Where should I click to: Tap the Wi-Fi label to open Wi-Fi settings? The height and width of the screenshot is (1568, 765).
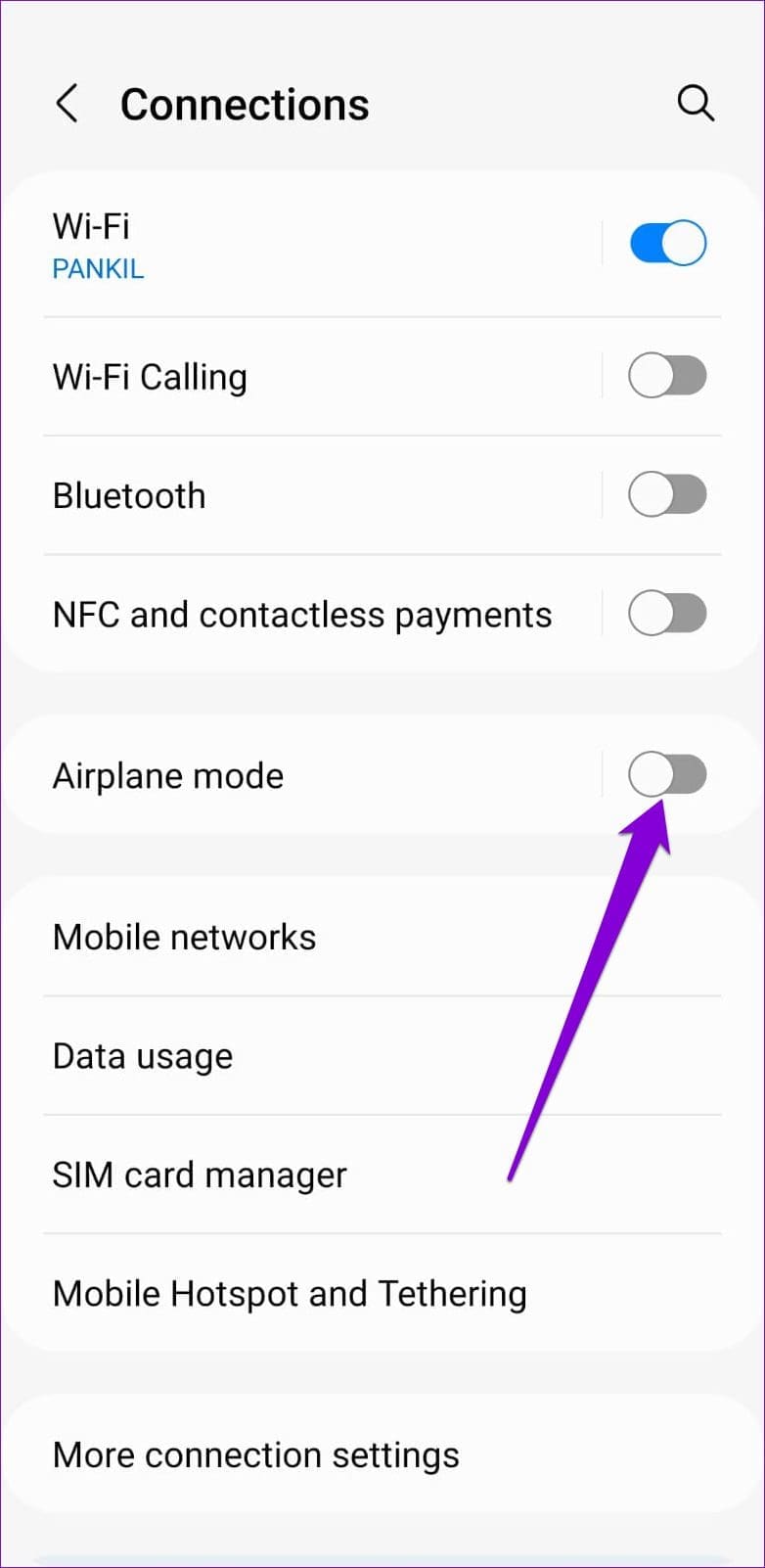point(89,226)
